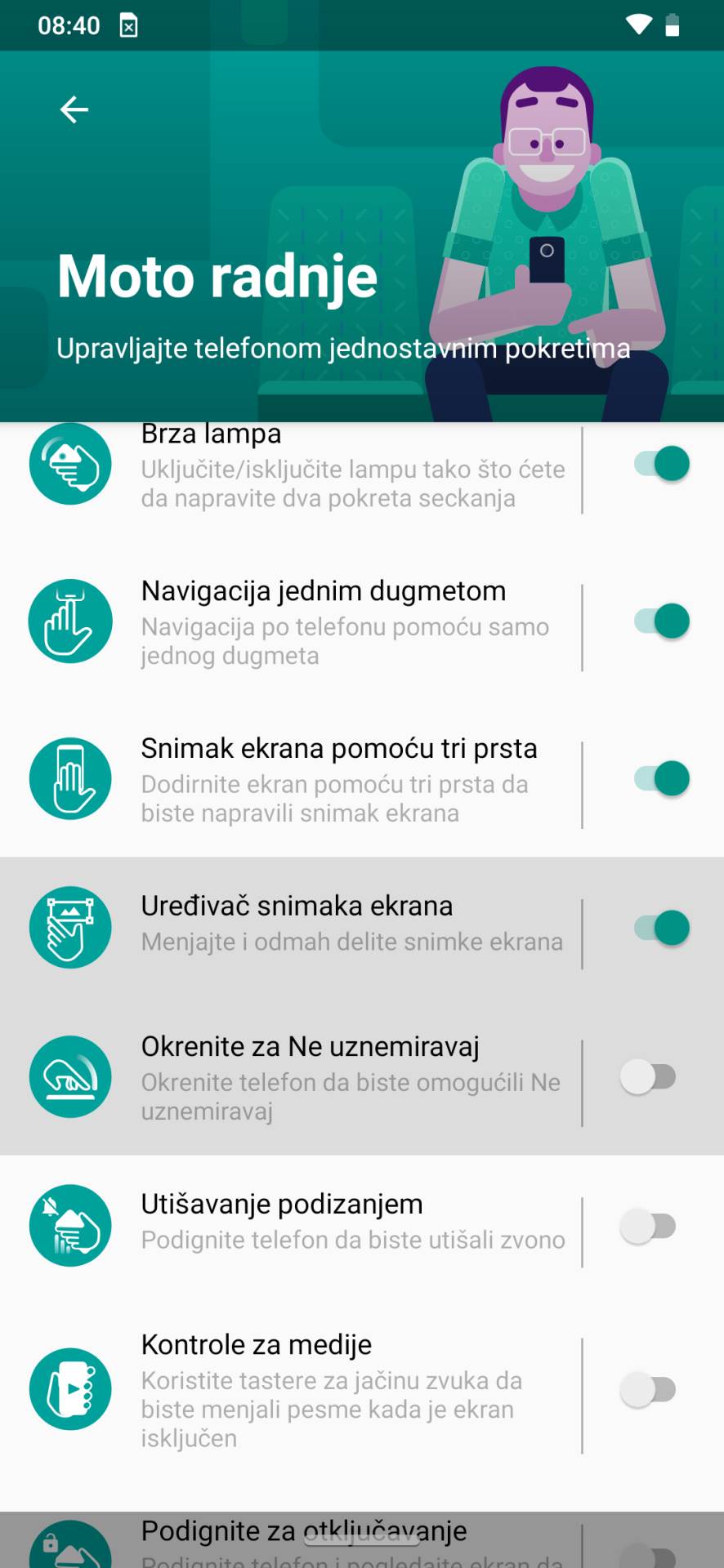This screenshot has height=1568, width=724.
Task: Tap the back arrow to exit Moto radnje
Action: [74, 109]
